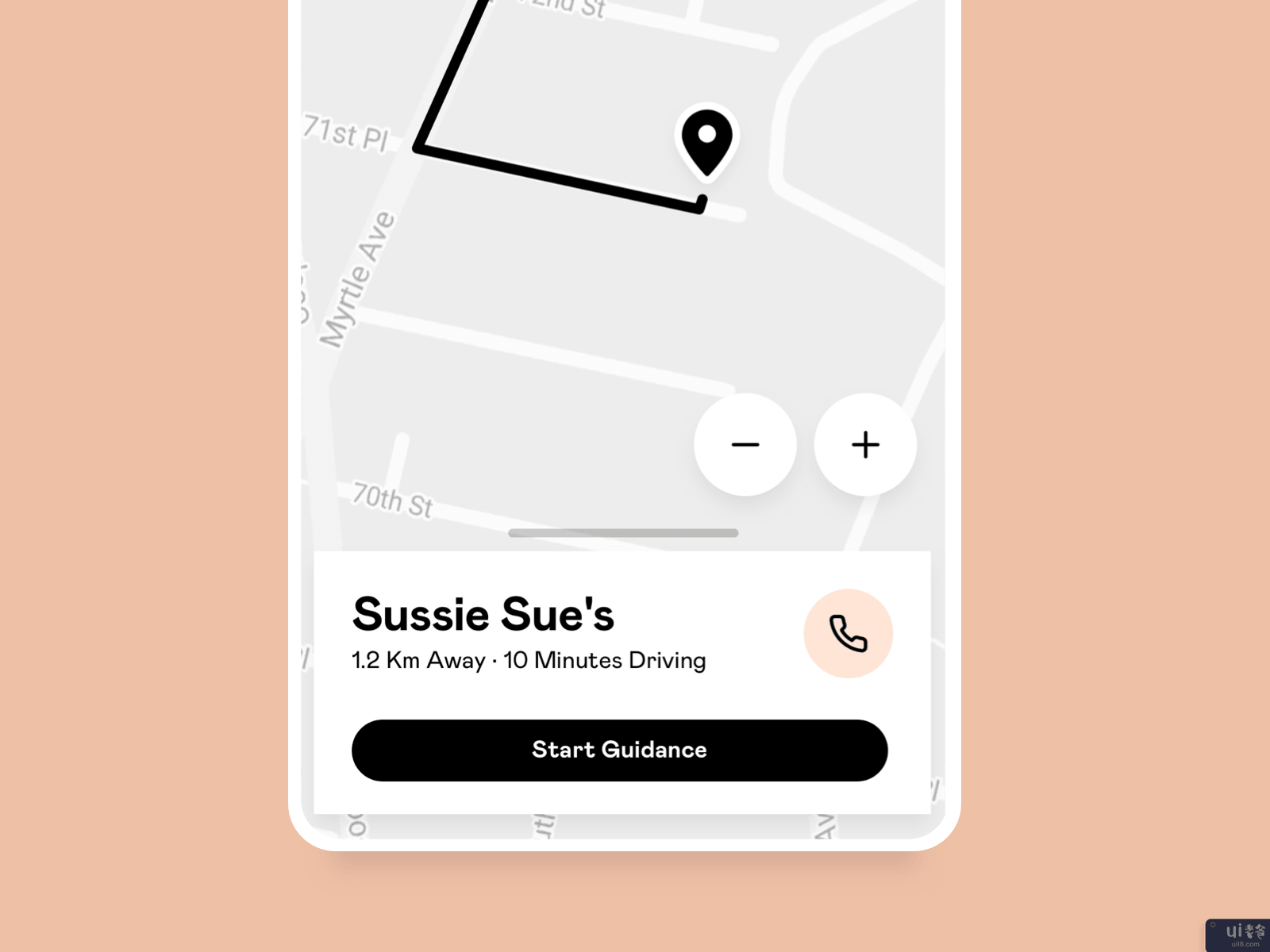Viewport: 1270px width, 952px height.
Task: Zoom in the map
Action: pos(865,444)
